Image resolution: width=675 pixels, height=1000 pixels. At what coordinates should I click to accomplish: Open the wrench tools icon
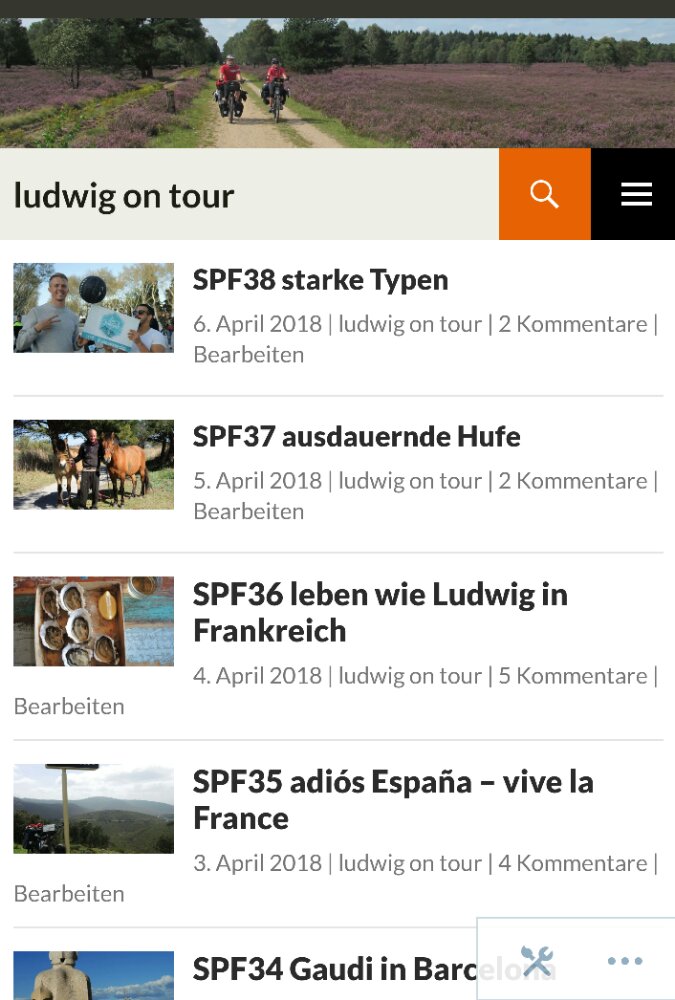(537, 961)
